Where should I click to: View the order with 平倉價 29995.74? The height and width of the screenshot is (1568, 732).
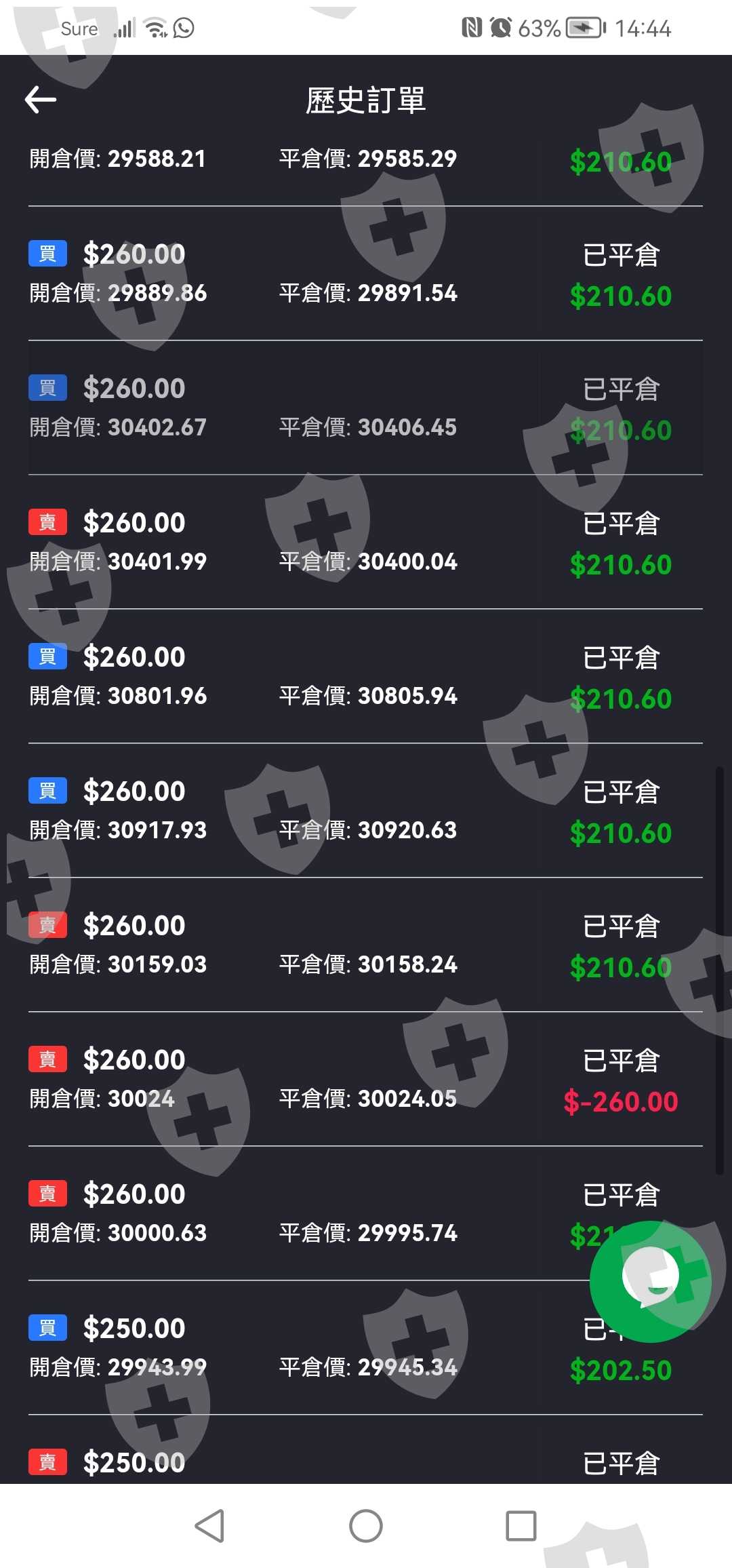click(x=365, y=1213)
